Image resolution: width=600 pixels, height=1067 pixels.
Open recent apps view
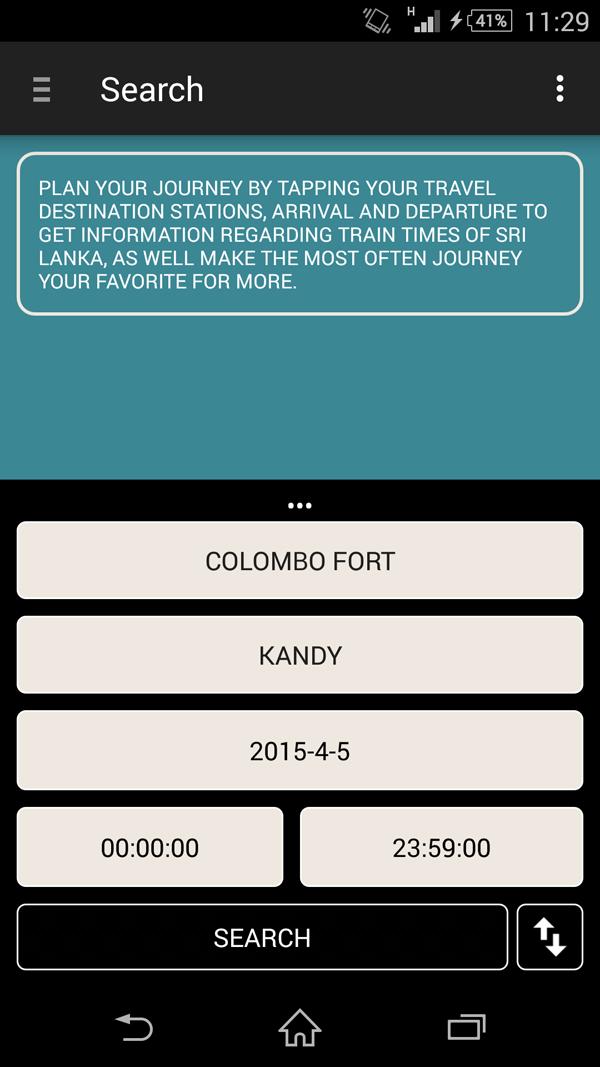coord(466,1027)
